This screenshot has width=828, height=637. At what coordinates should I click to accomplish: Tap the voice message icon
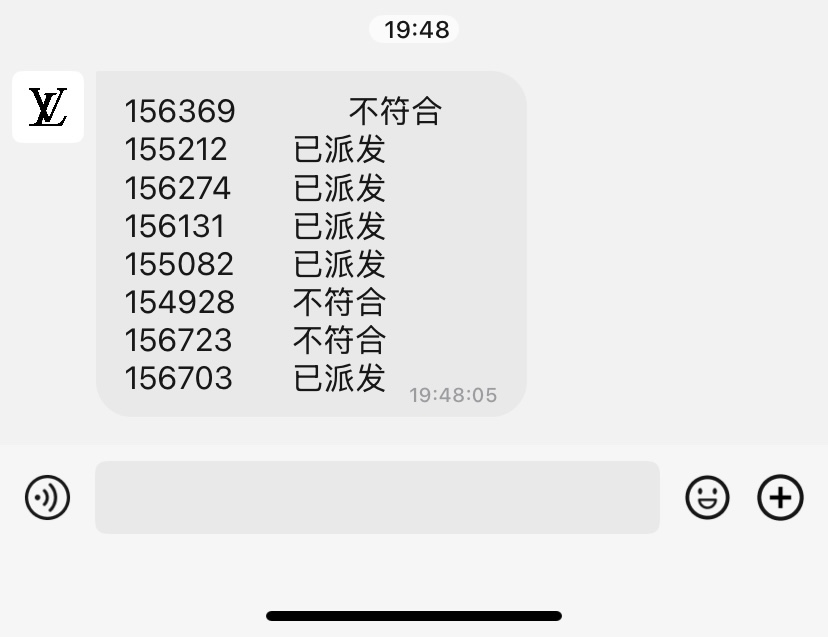pyautogui.click(x=47, y=497)
